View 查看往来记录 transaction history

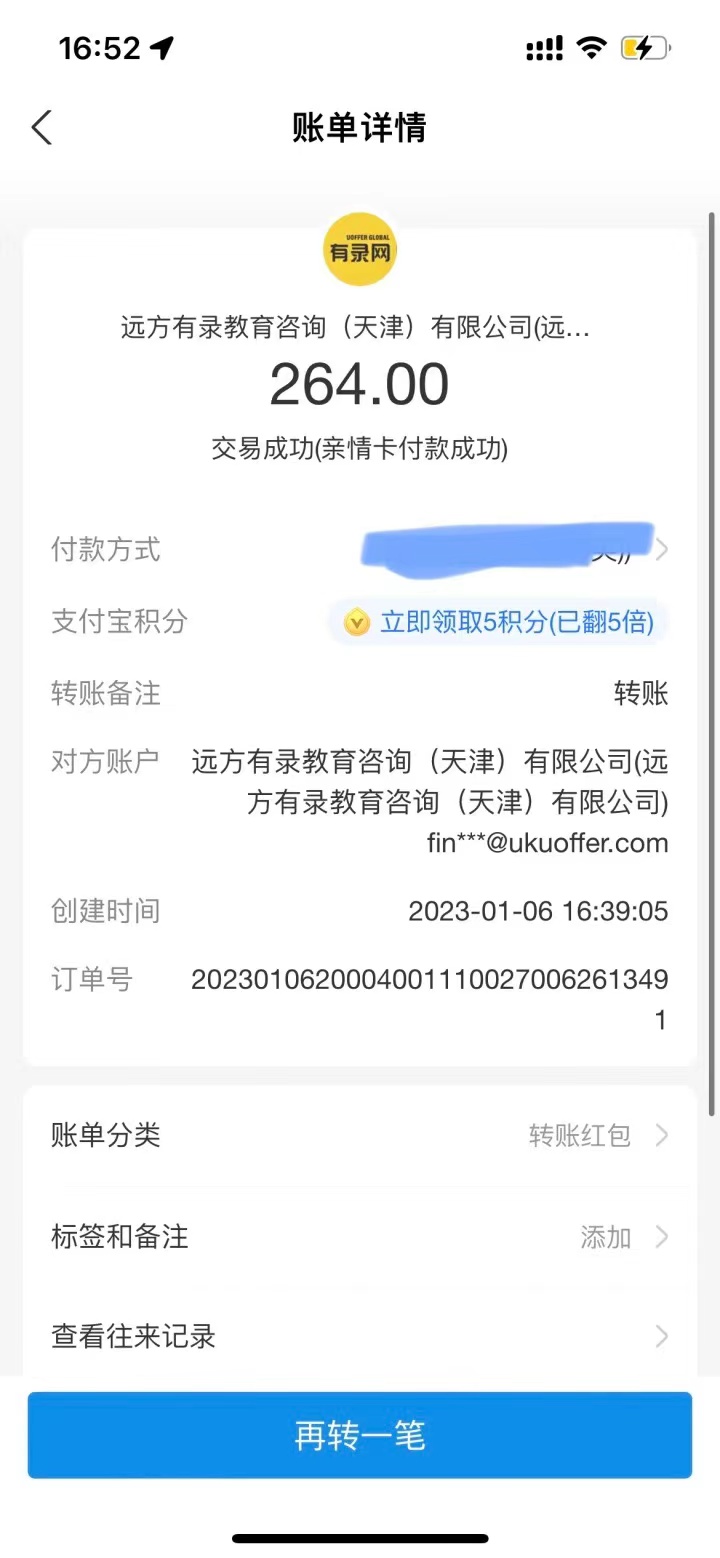[360, 1337]
